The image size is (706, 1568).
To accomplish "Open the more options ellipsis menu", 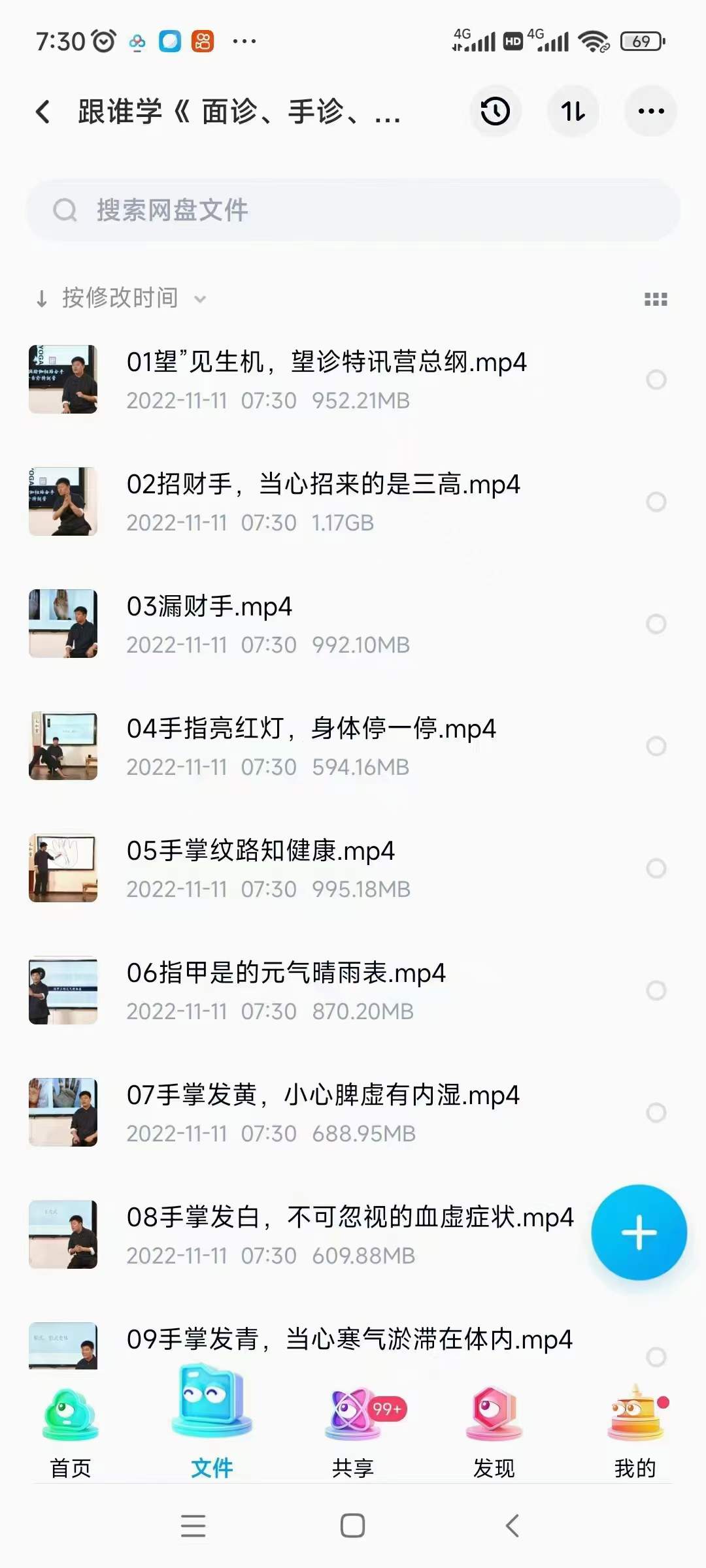I will pos(650,112).
